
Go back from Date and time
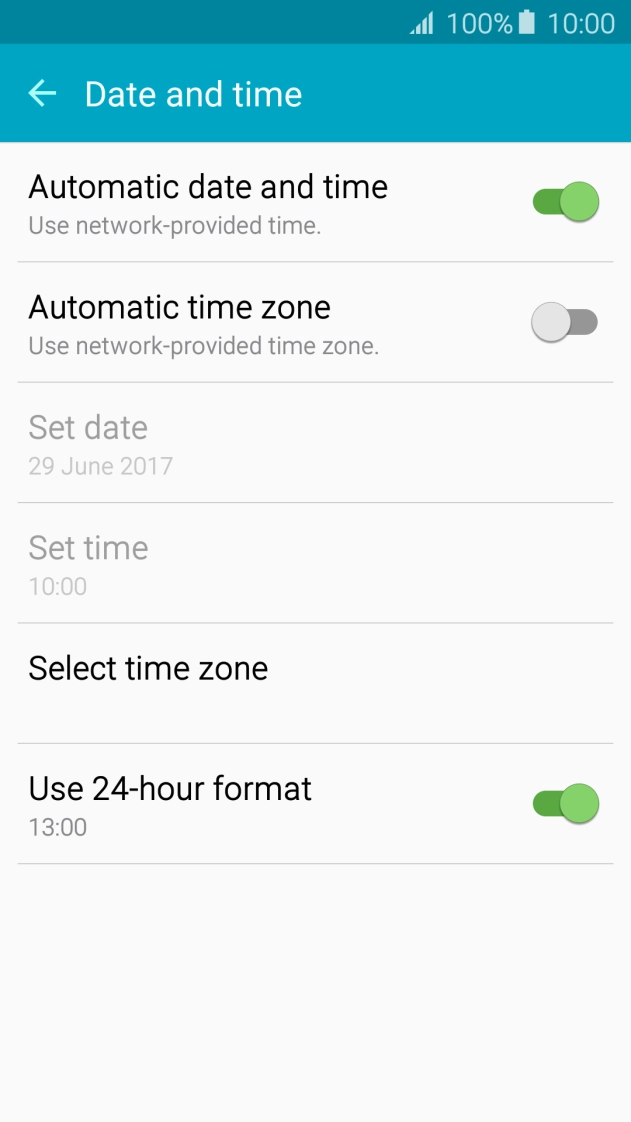pos(43,94)
